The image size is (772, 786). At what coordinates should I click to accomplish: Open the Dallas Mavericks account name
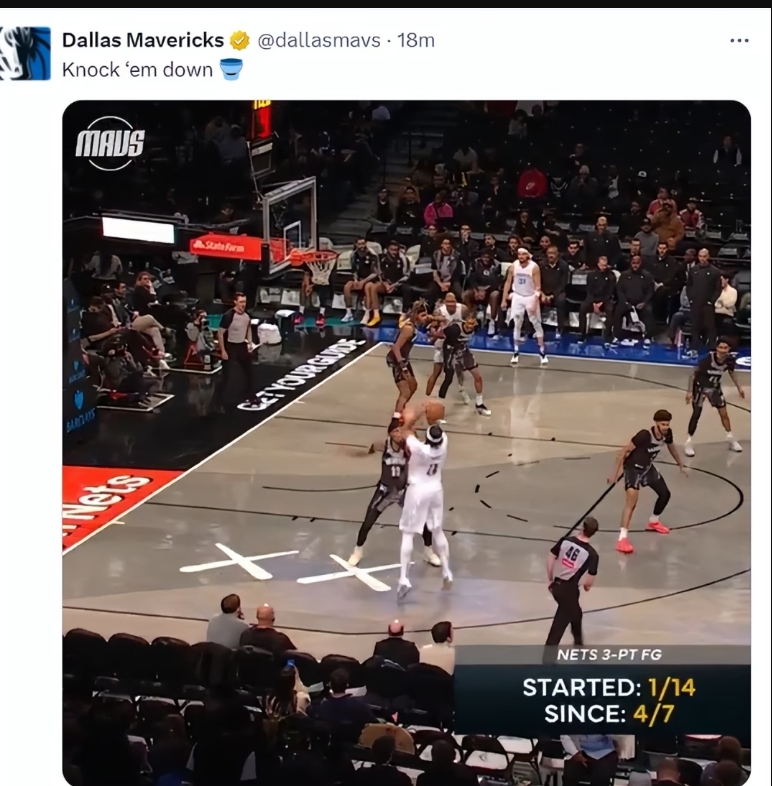click(x=142, y=40)
